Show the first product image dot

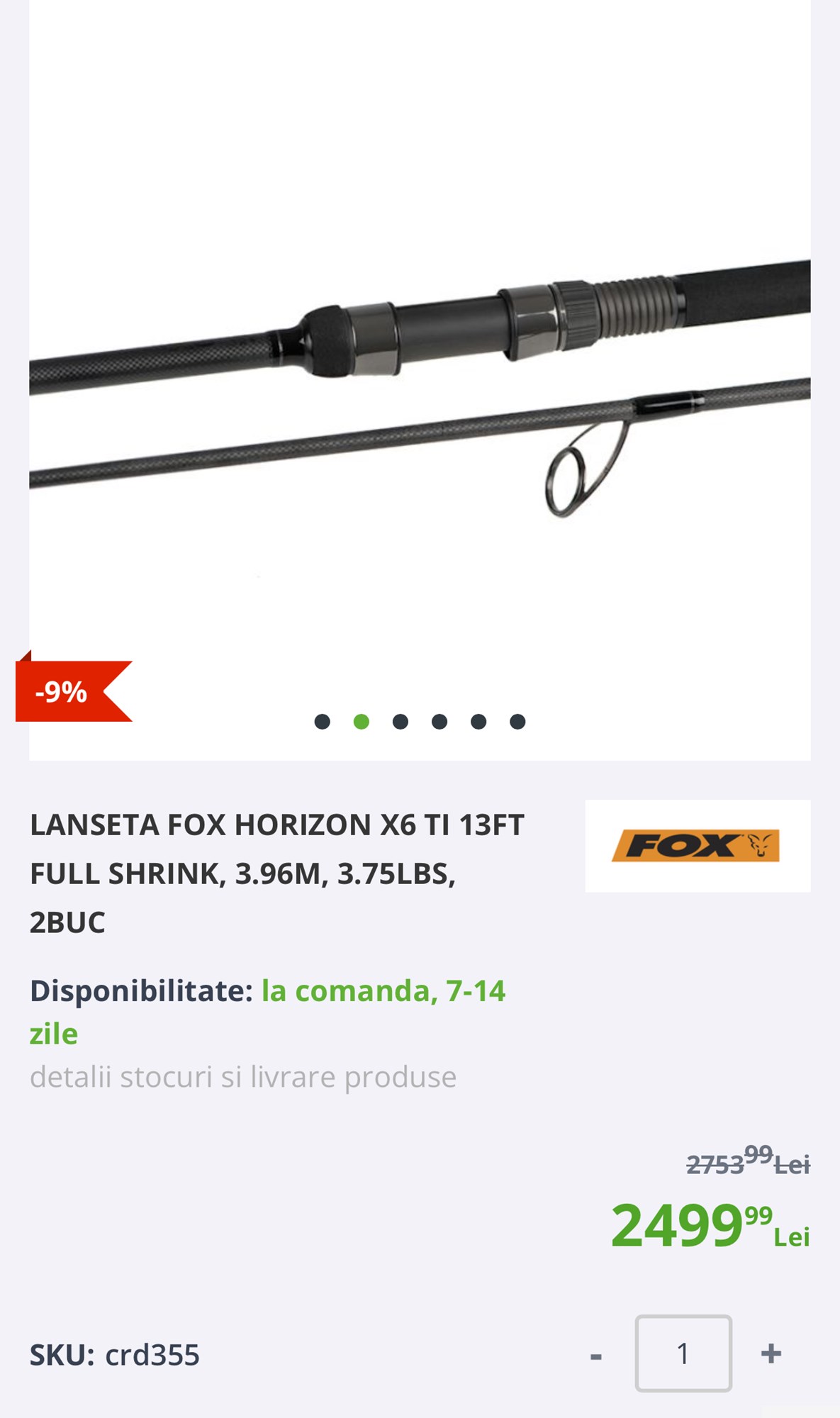322,722
